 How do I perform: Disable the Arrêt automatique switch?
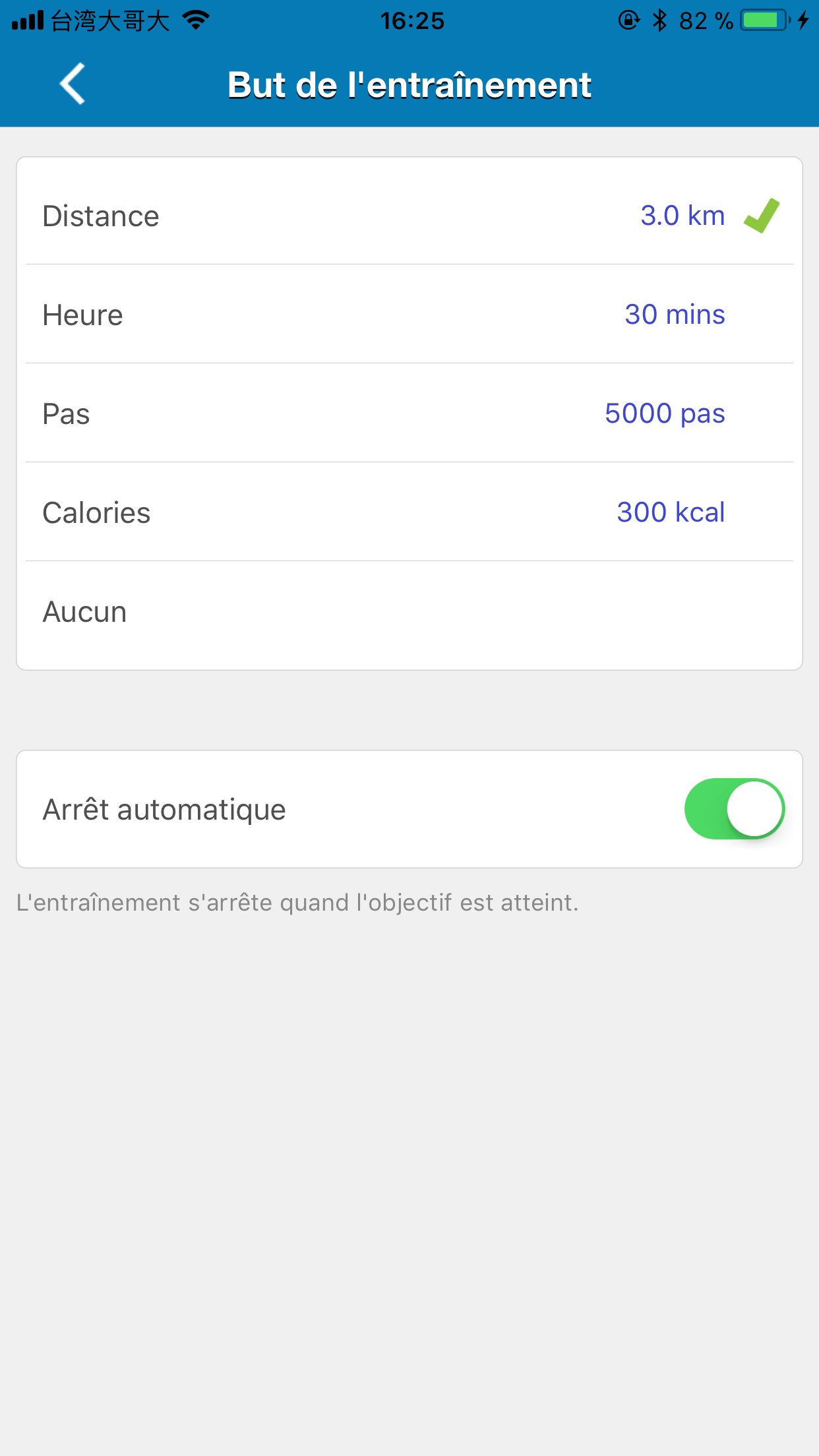[735, 808]
